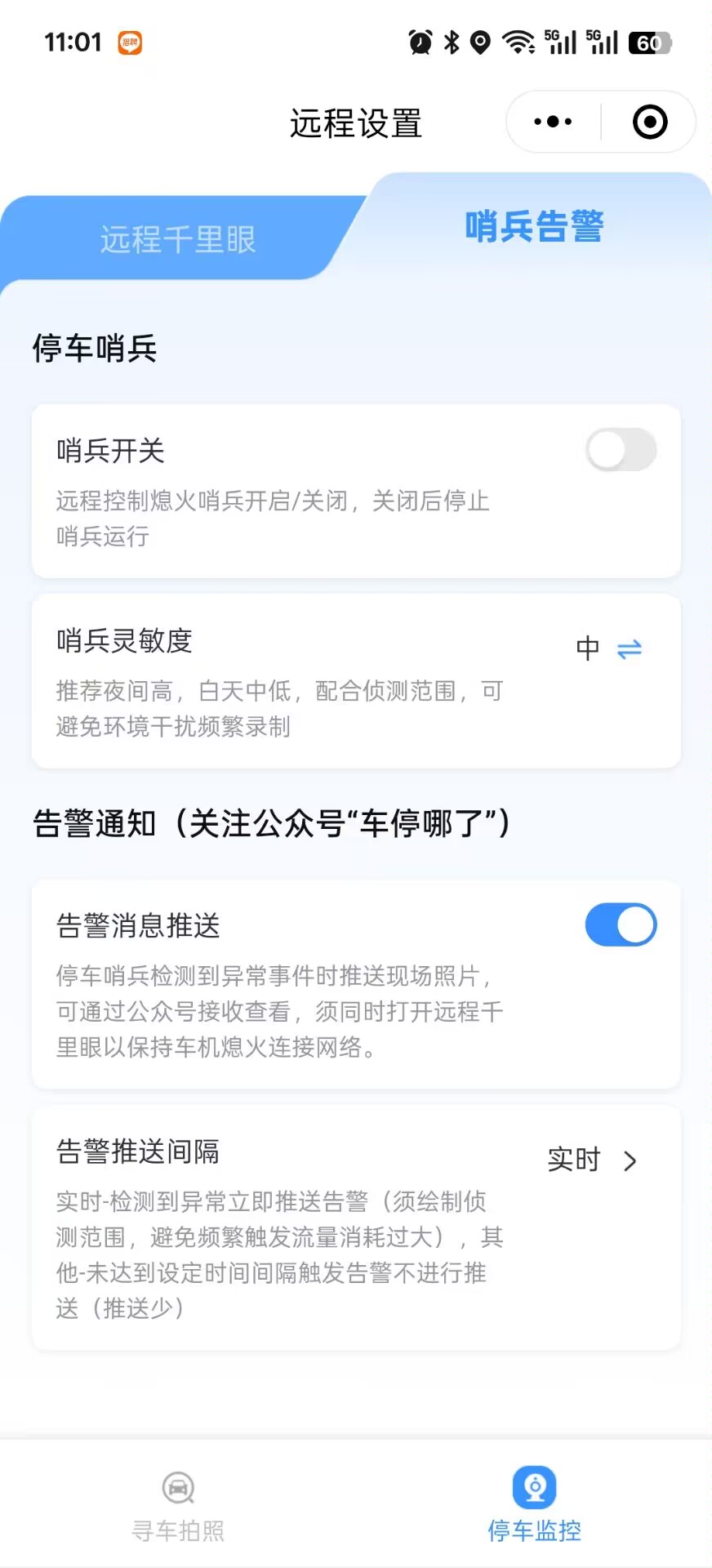The height and width of the screenshot is (1568, 712).
Task: Change 哨兵灵敏度 sensitivity level
Action: tap(610, 649)
